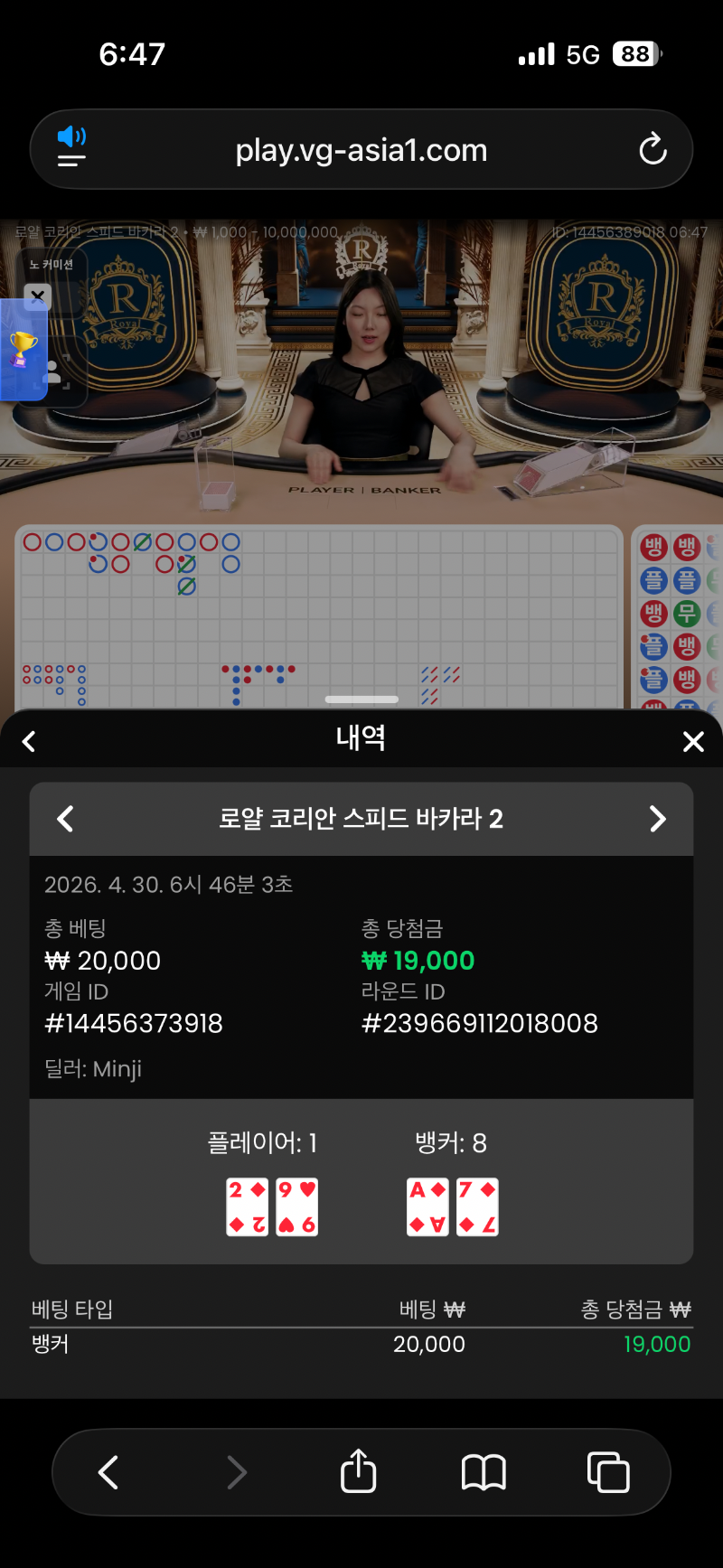Screen dimensions: 723x1568
Task: Open the trophy promotions icon
Action: [23, 350]
